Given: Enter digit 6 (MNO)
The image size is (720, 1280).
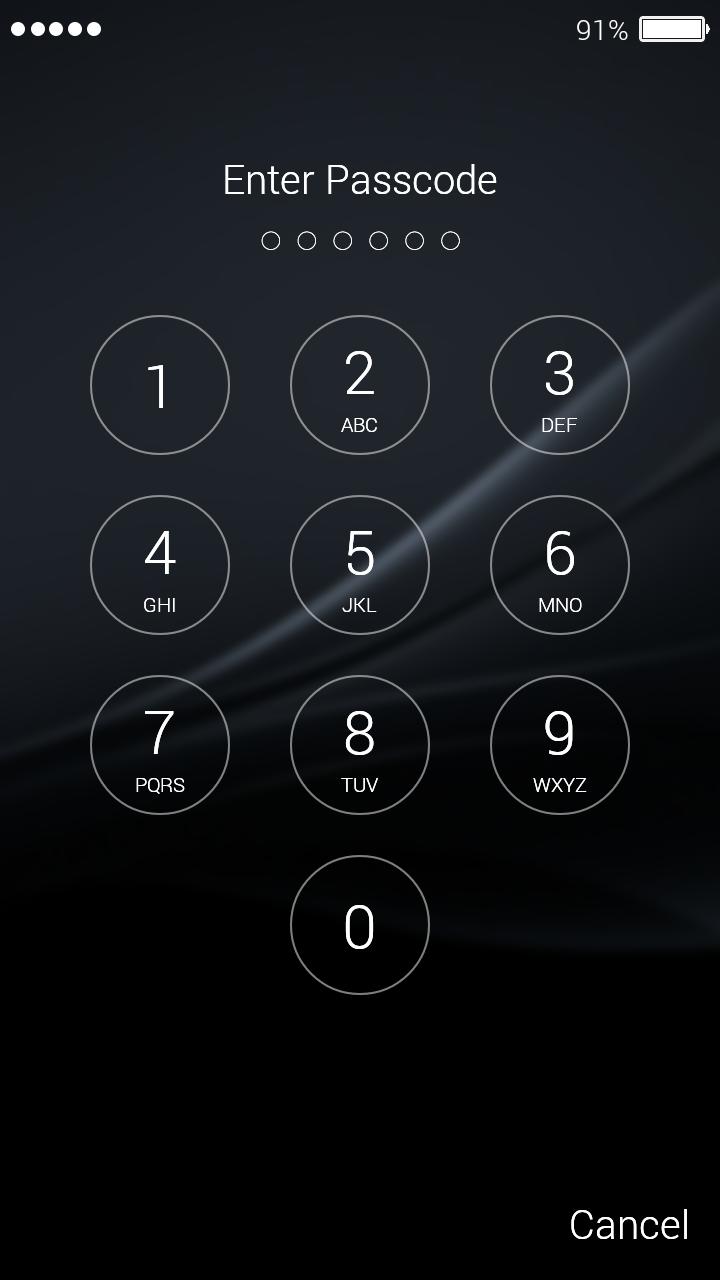Looking at the screenshot, I should click(560, 565).
